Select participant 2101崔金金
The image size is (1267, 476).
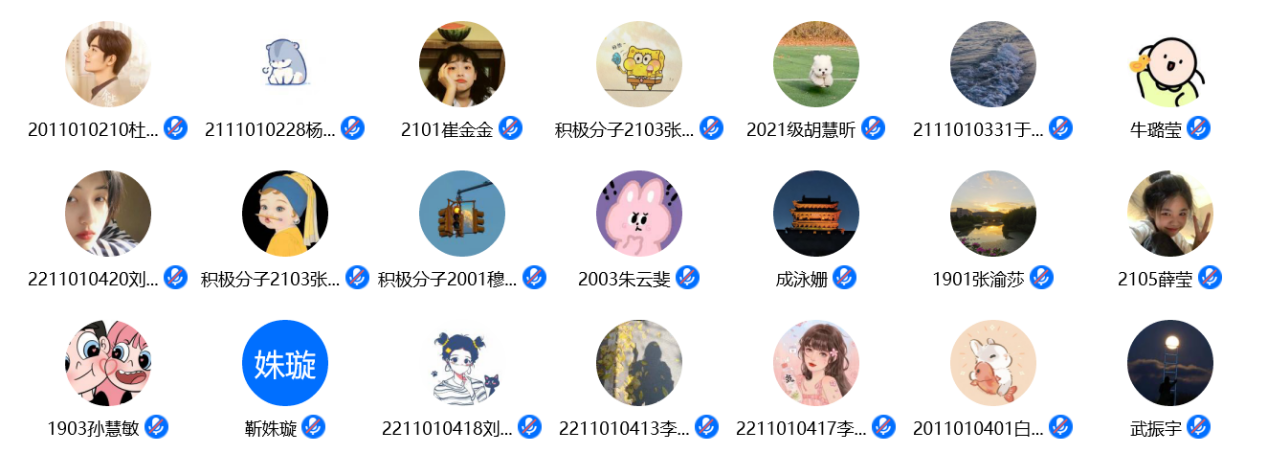tap(461, 65)
